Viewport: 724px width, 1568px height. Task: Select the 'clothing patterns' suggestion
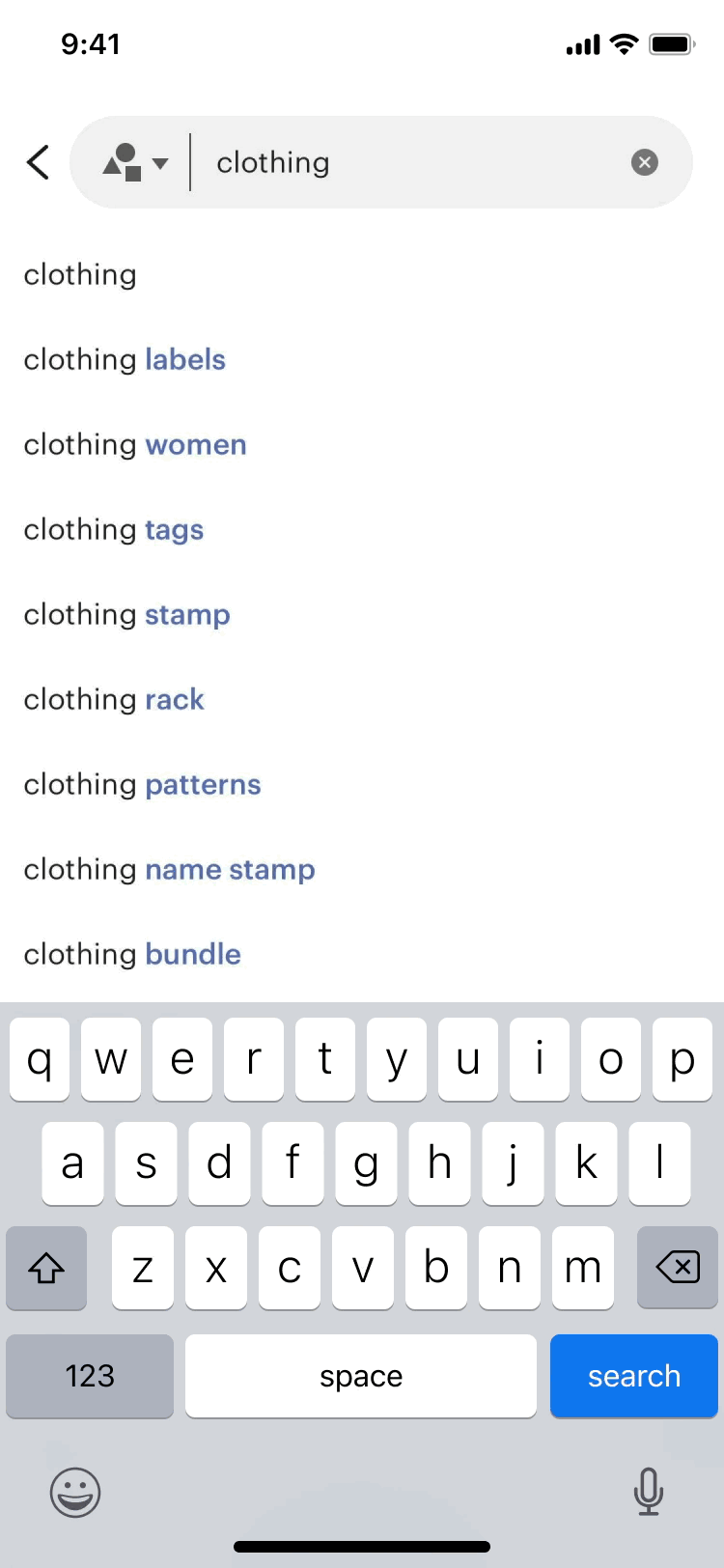pos(142,785)
